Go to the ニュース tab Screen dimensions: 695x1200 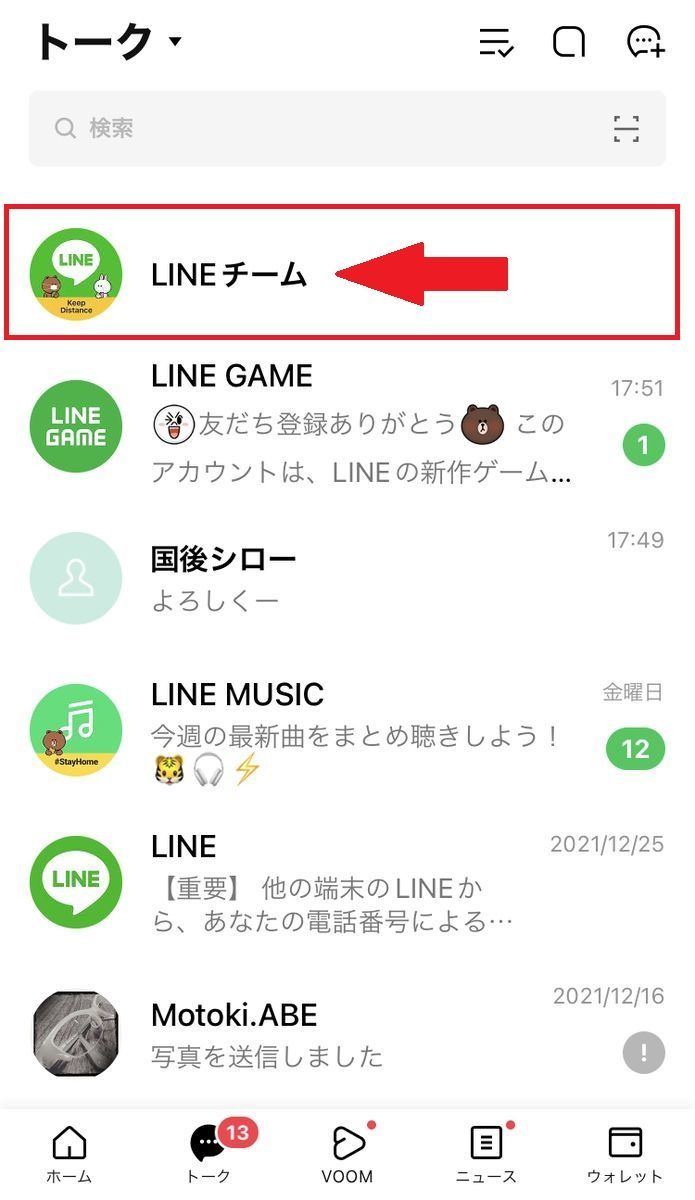[x=487, y=1154]
